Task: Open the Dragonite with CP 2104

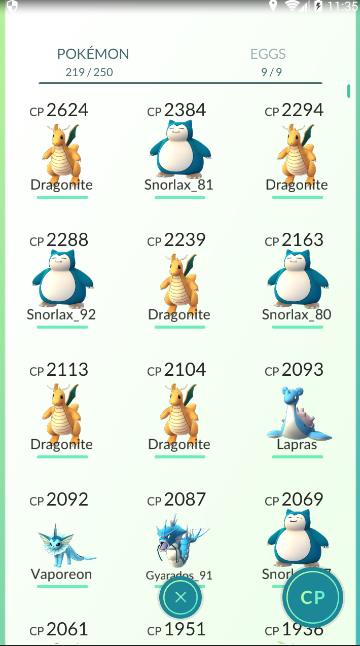Action: pos(179,410)
